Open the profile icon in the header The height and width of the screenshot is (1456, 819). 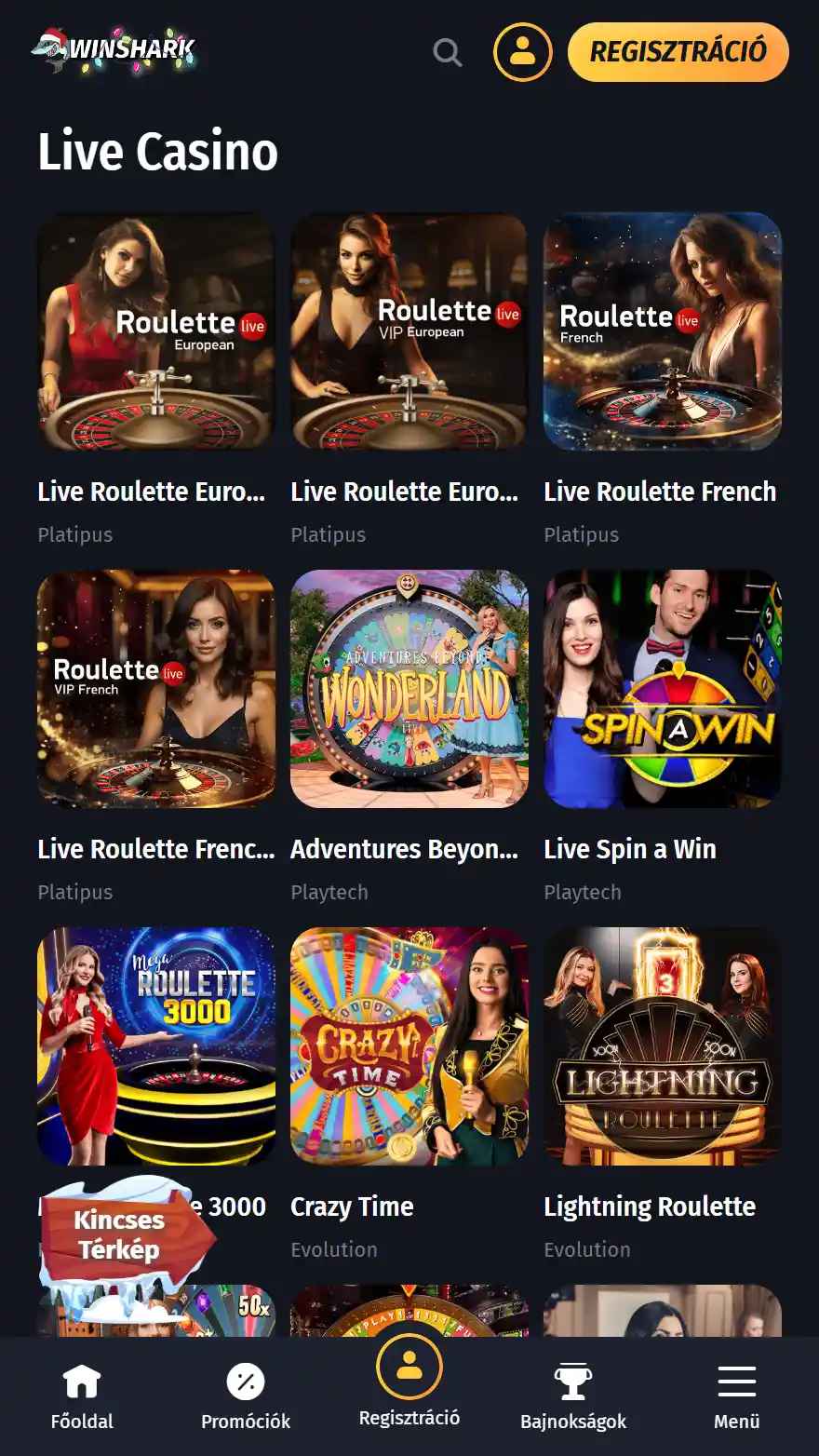[x=522, y=52]
